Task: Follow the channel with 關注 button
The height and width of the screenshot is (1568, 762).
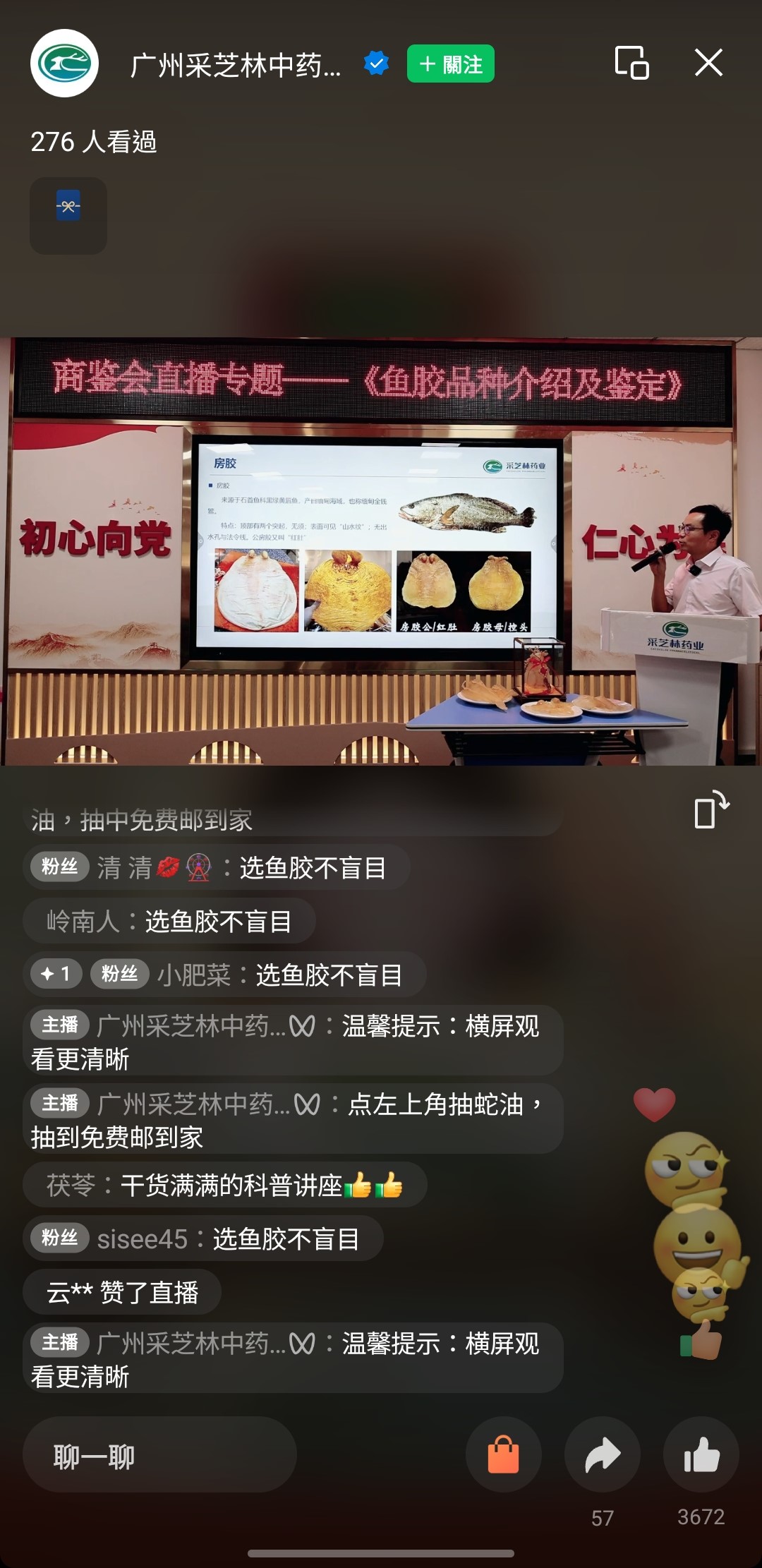Action: [450, 64]
